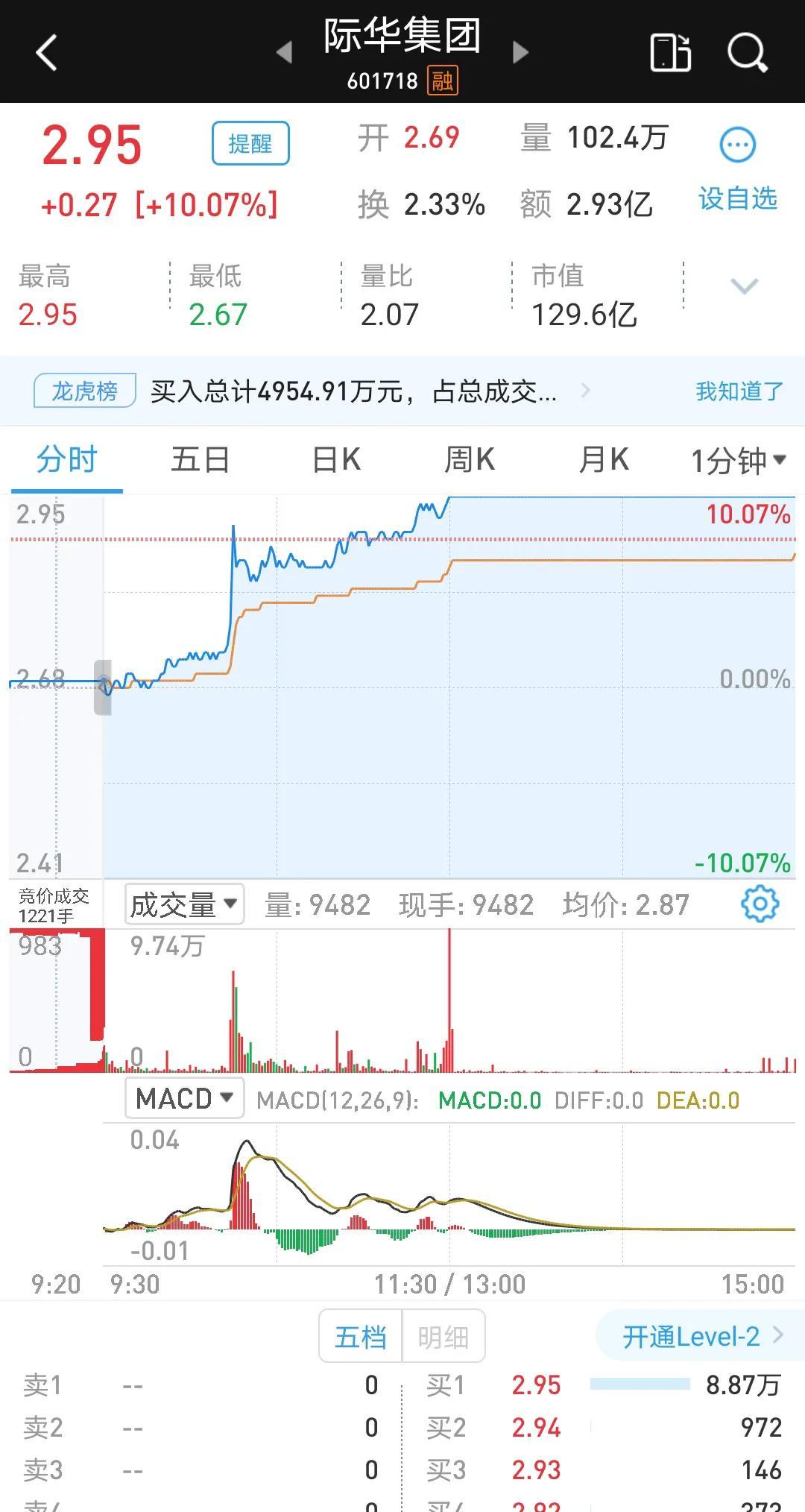Open the screen rotate icon in header
805x1512 pixels.
pos(670,52)
